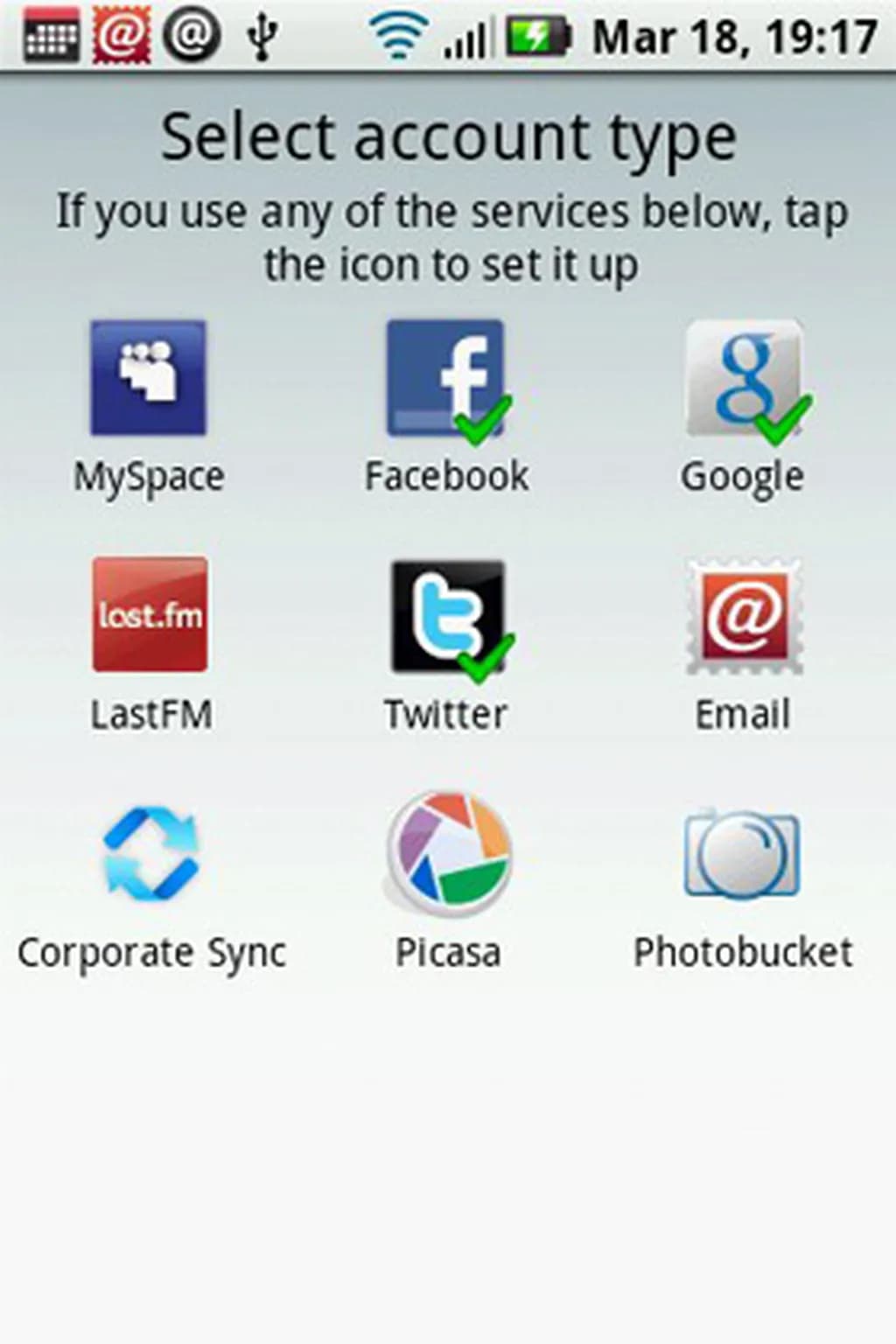Tap the LastFM icon

[149, 614]
